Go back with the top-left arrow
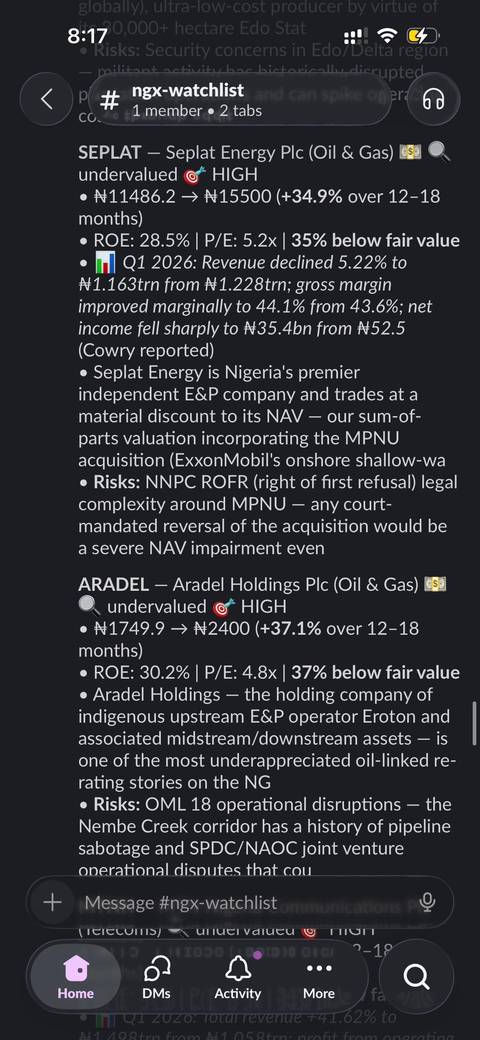Image resolution: width=480 pixels, height=1040 pixels. (46, 99)
